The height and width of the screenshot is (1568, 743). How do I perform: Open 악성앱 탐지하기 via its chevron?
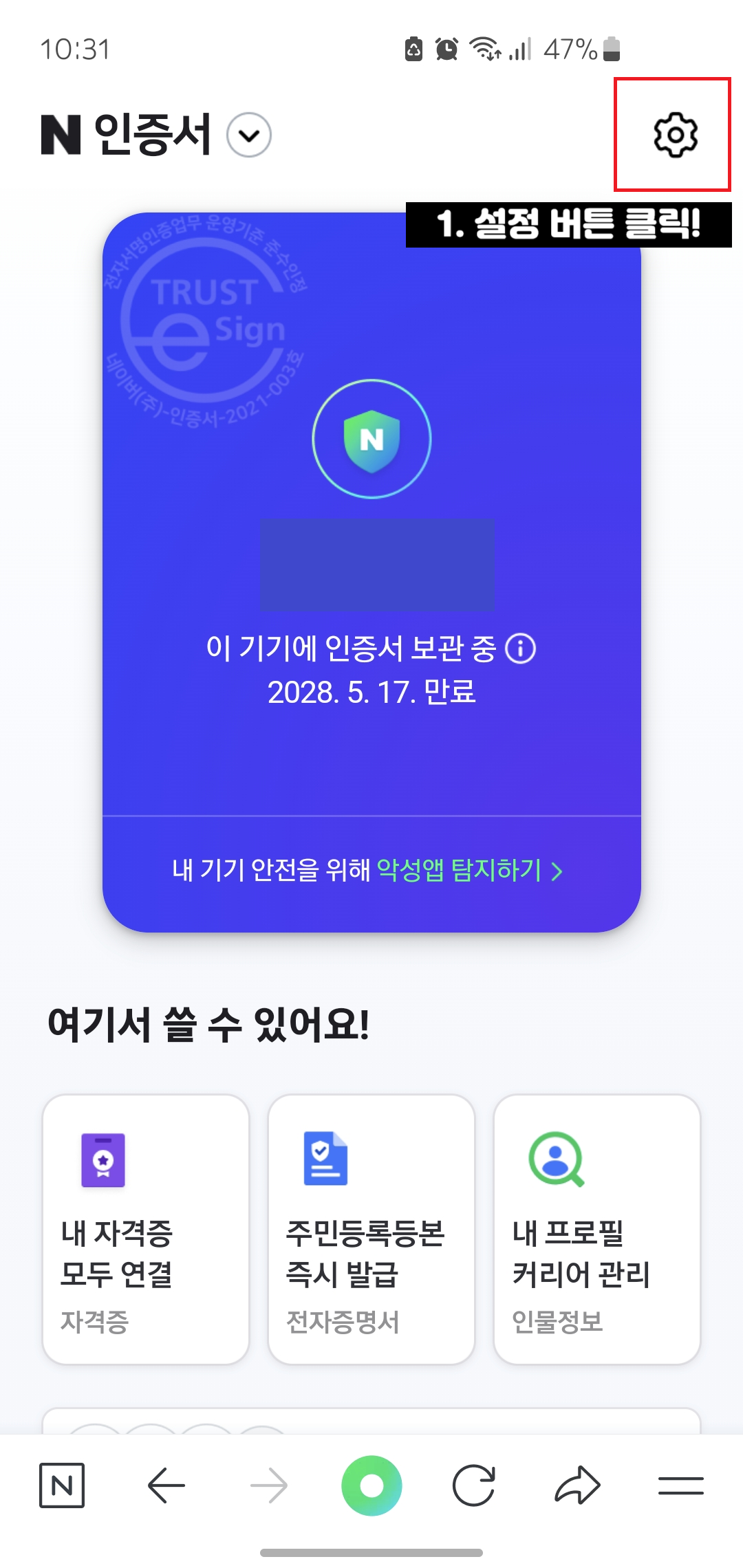[x=559, y=872]
